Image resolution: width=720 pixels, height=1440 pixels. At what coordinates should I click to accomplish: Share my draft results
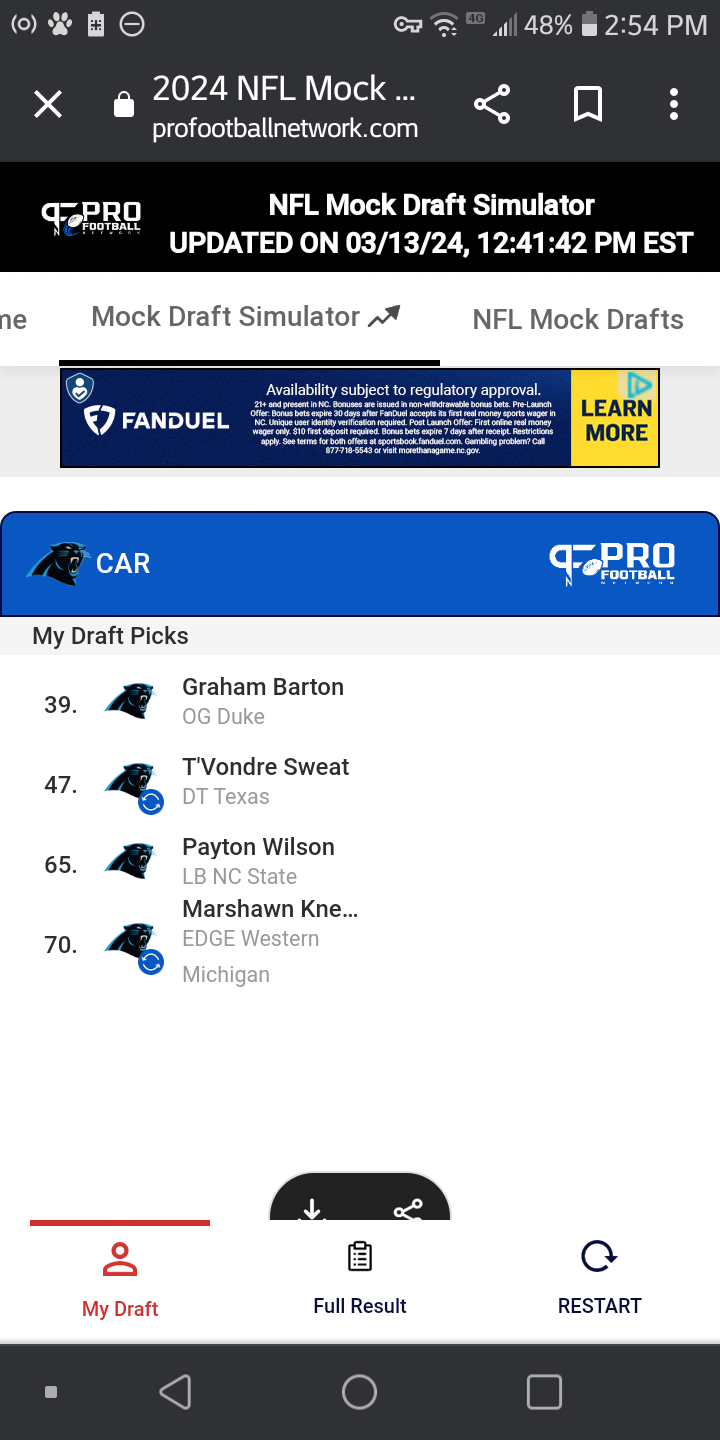point(408,1208)
